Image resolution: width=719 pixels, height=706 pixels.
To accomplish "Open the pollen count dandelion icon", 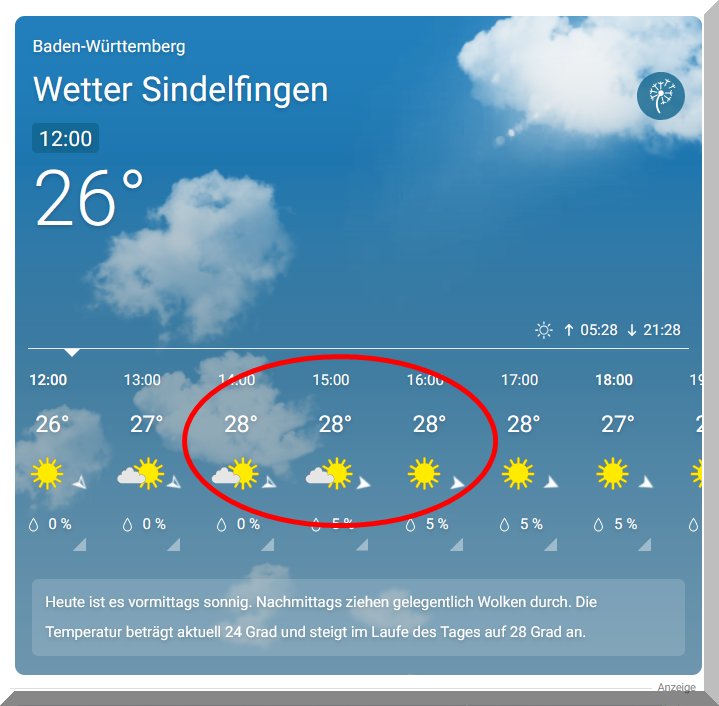I will [661, 96].
